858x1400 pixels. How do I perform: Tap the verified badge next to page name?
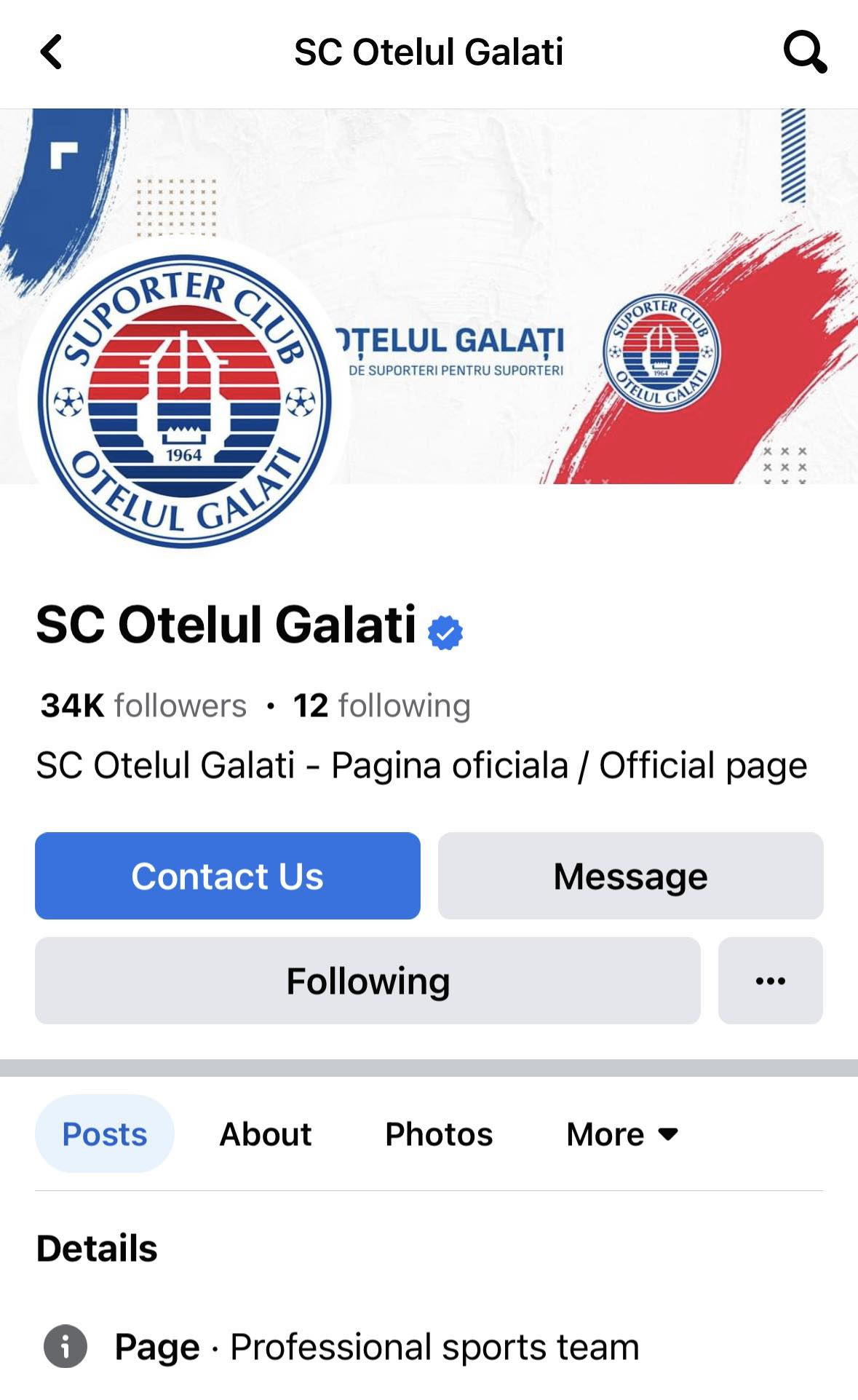[446, 632]
